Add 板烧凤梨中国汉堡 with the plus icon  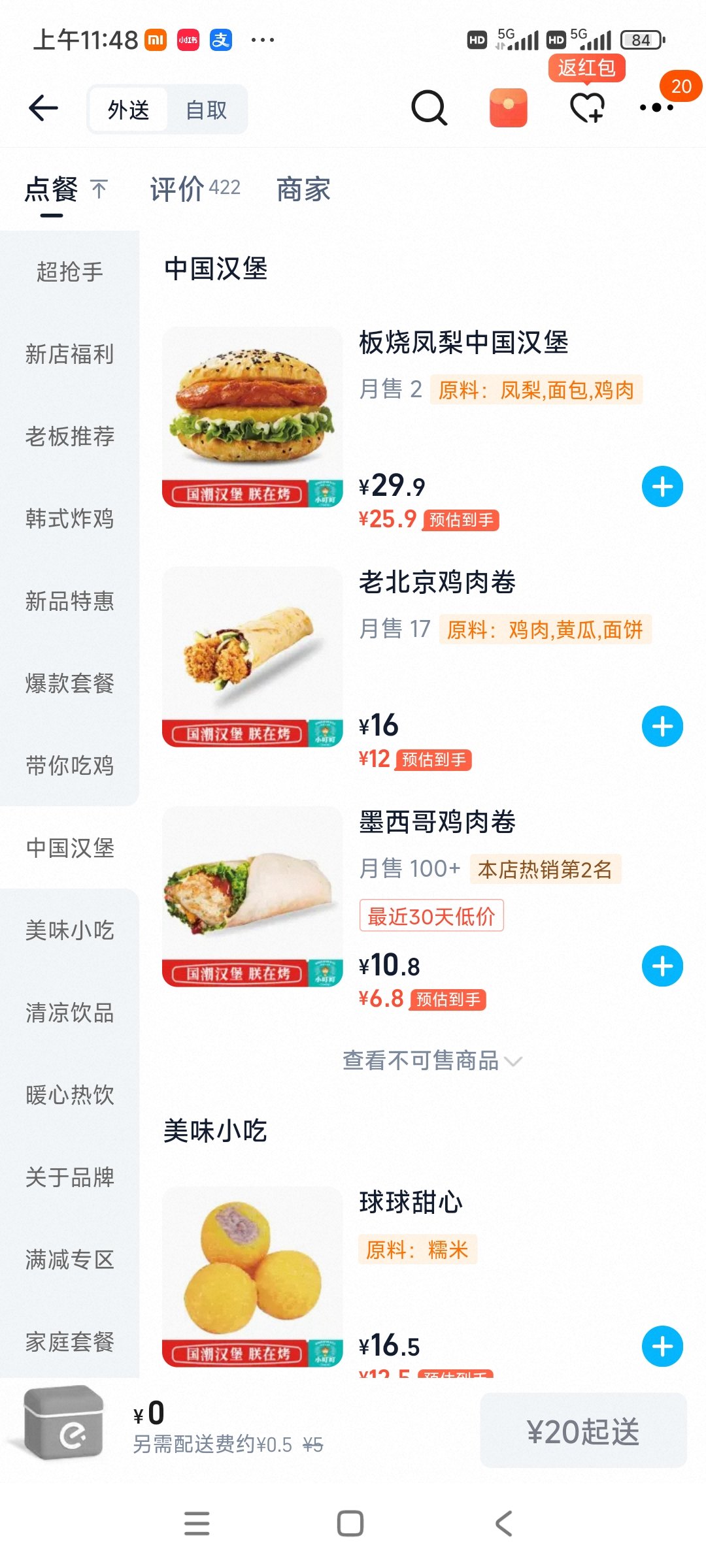pyautogui.click(x=662, y=486)
